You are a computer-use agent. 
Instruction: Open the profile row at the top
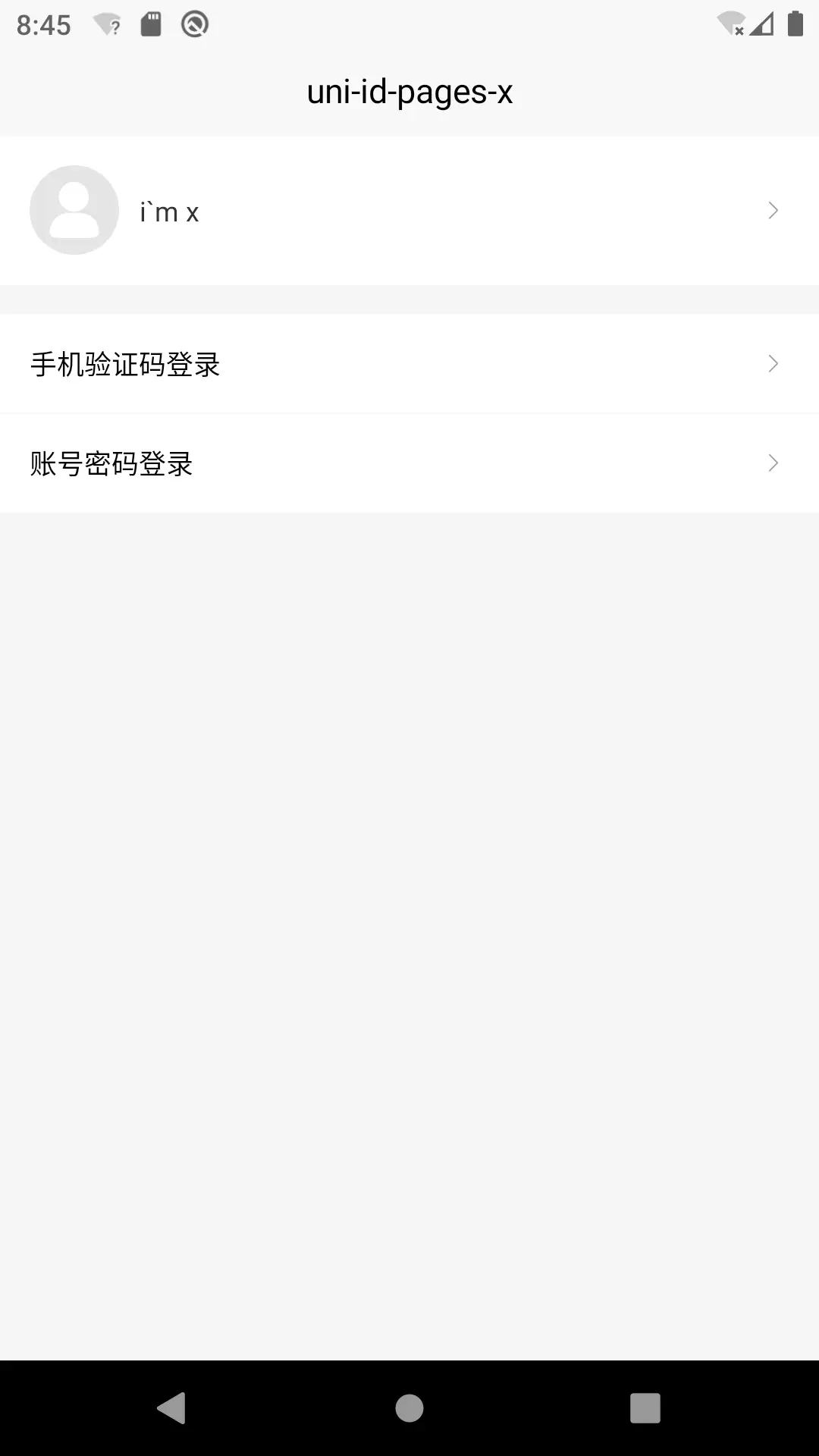click(409, 210)
